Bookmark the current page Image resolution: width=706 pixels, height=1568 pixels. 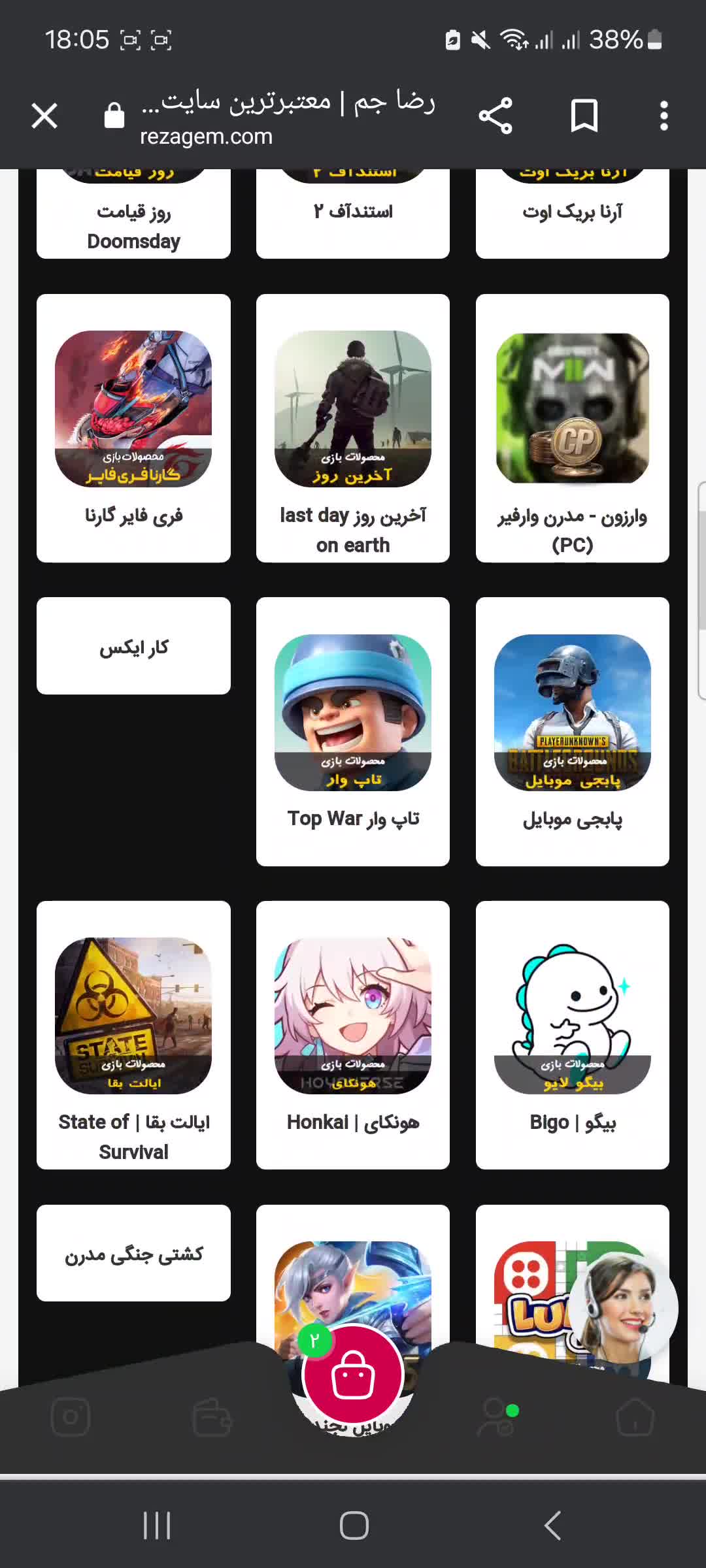[582, 116]
